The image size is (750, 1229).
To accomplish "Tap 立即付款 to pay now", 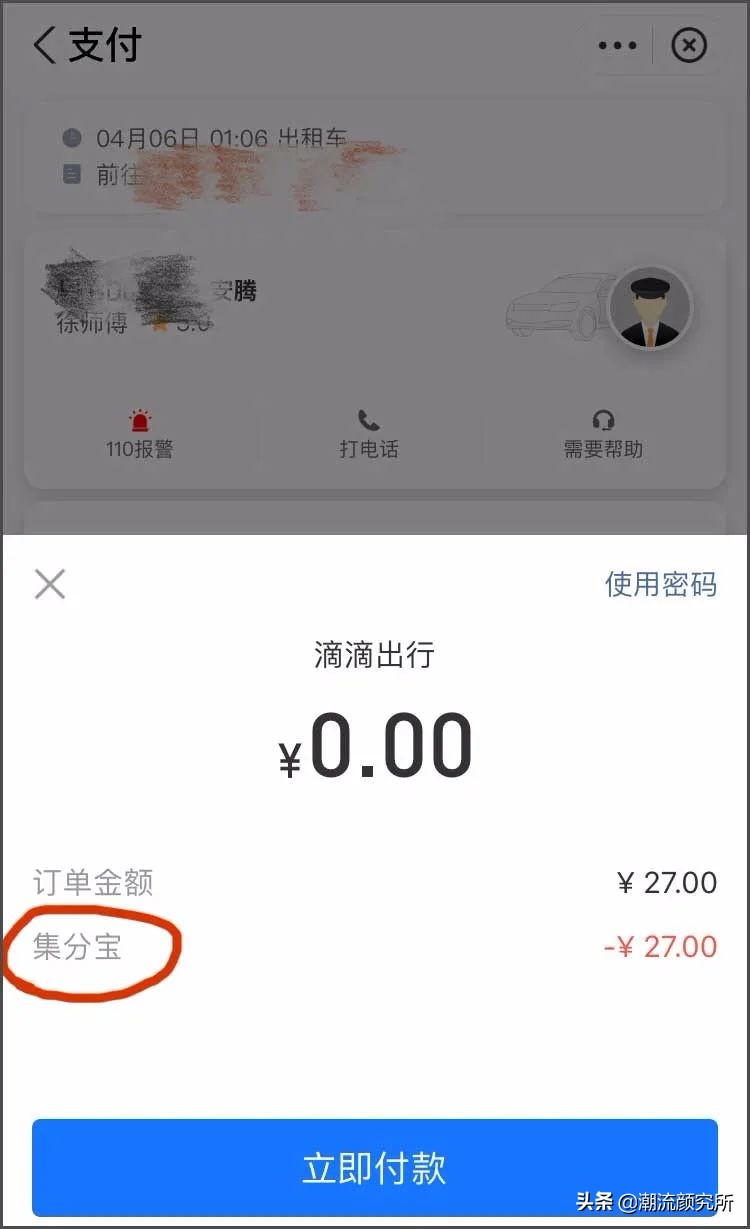I will 375,1167.
